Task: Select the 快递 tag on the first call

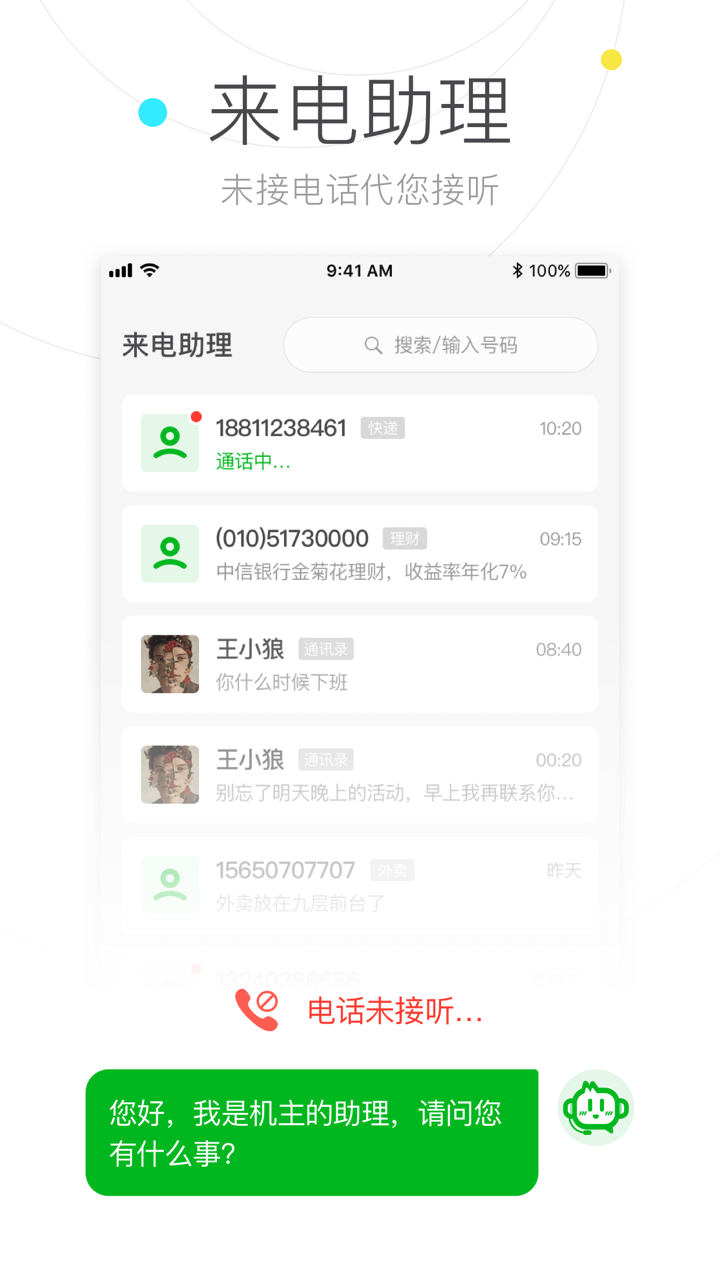Action: [382, 427]
